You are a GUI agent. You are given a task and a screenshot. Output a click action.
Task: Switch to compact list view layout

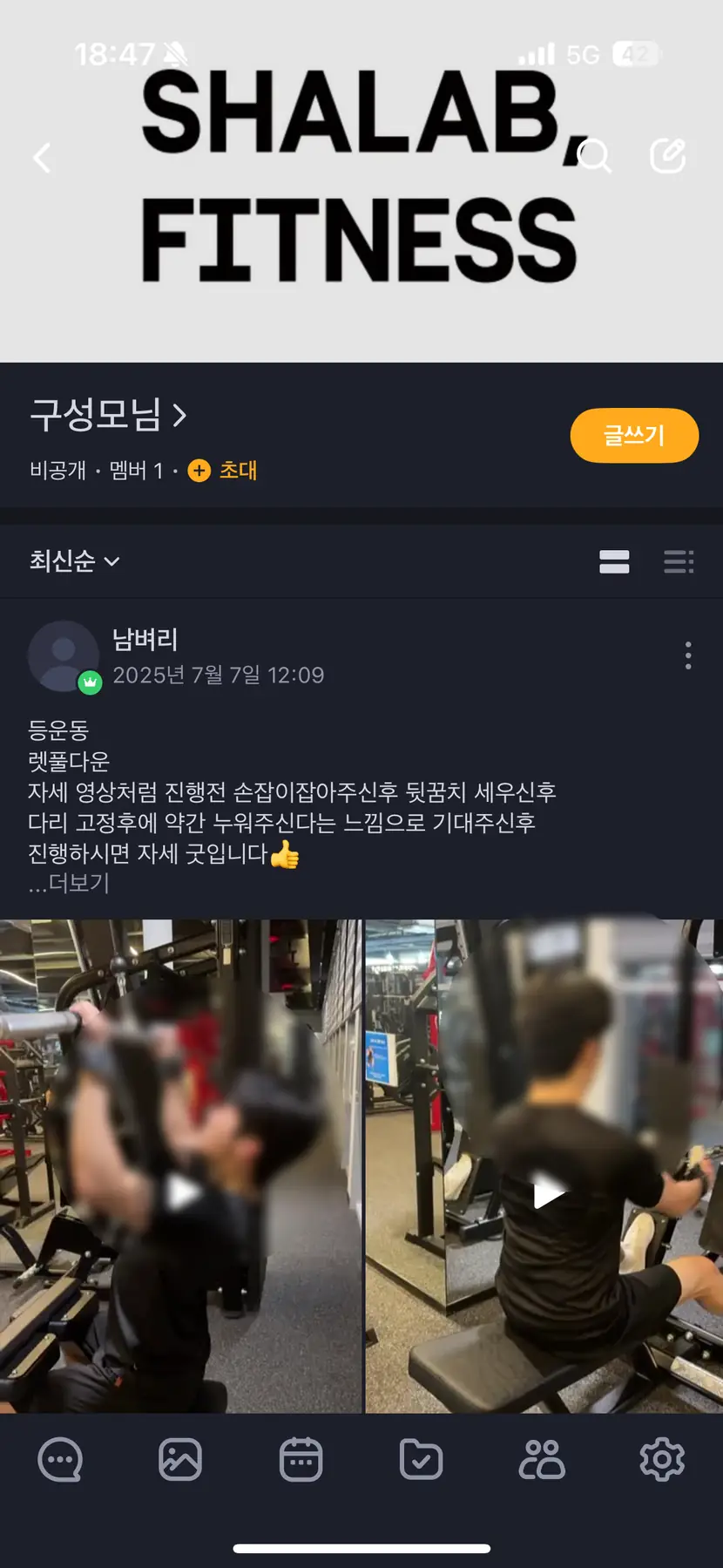click(679, 561)
